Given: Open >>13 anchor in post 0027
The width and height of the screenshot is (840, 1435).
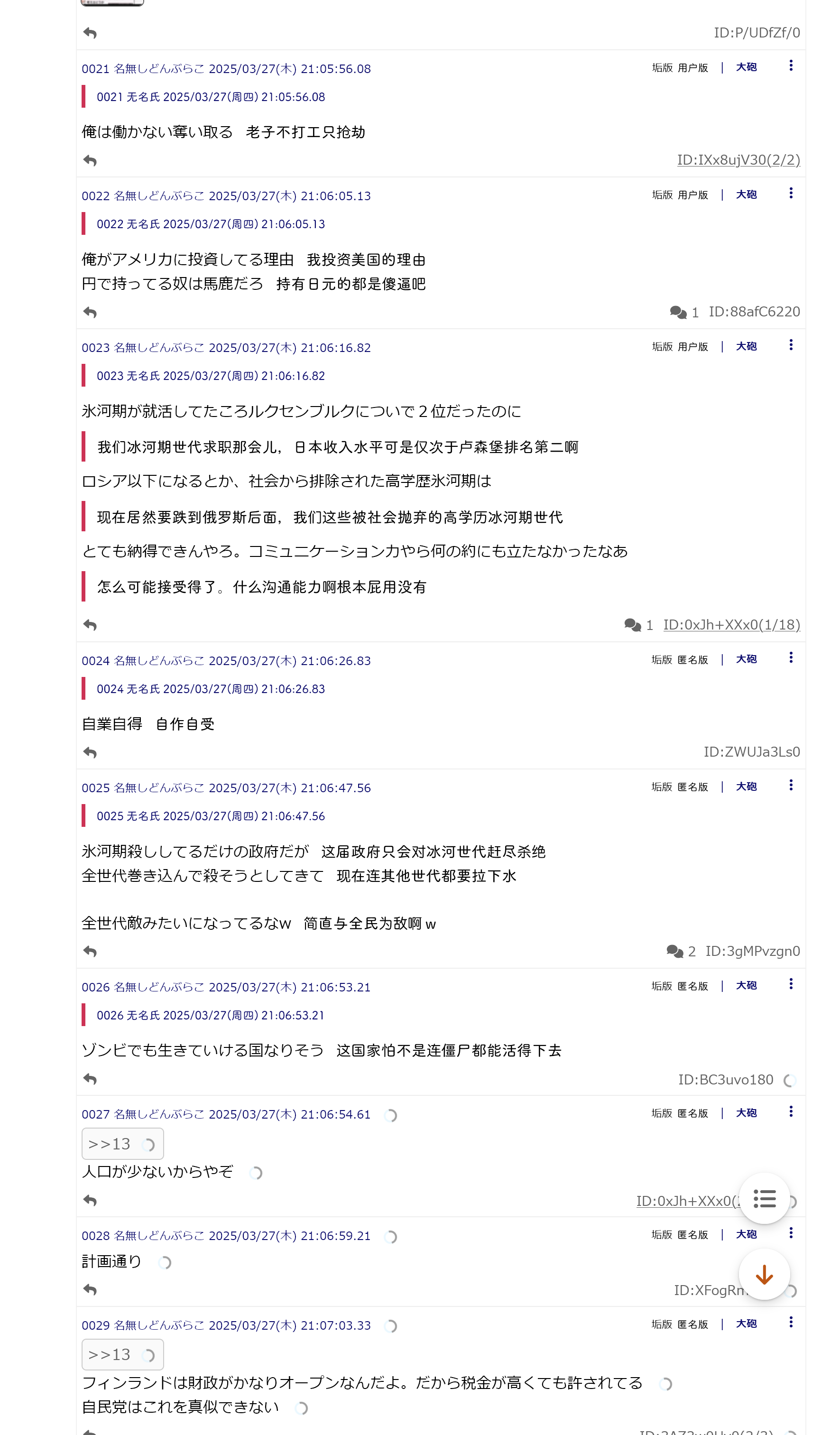Looking at the screenshot, I should pos(122,1143).
